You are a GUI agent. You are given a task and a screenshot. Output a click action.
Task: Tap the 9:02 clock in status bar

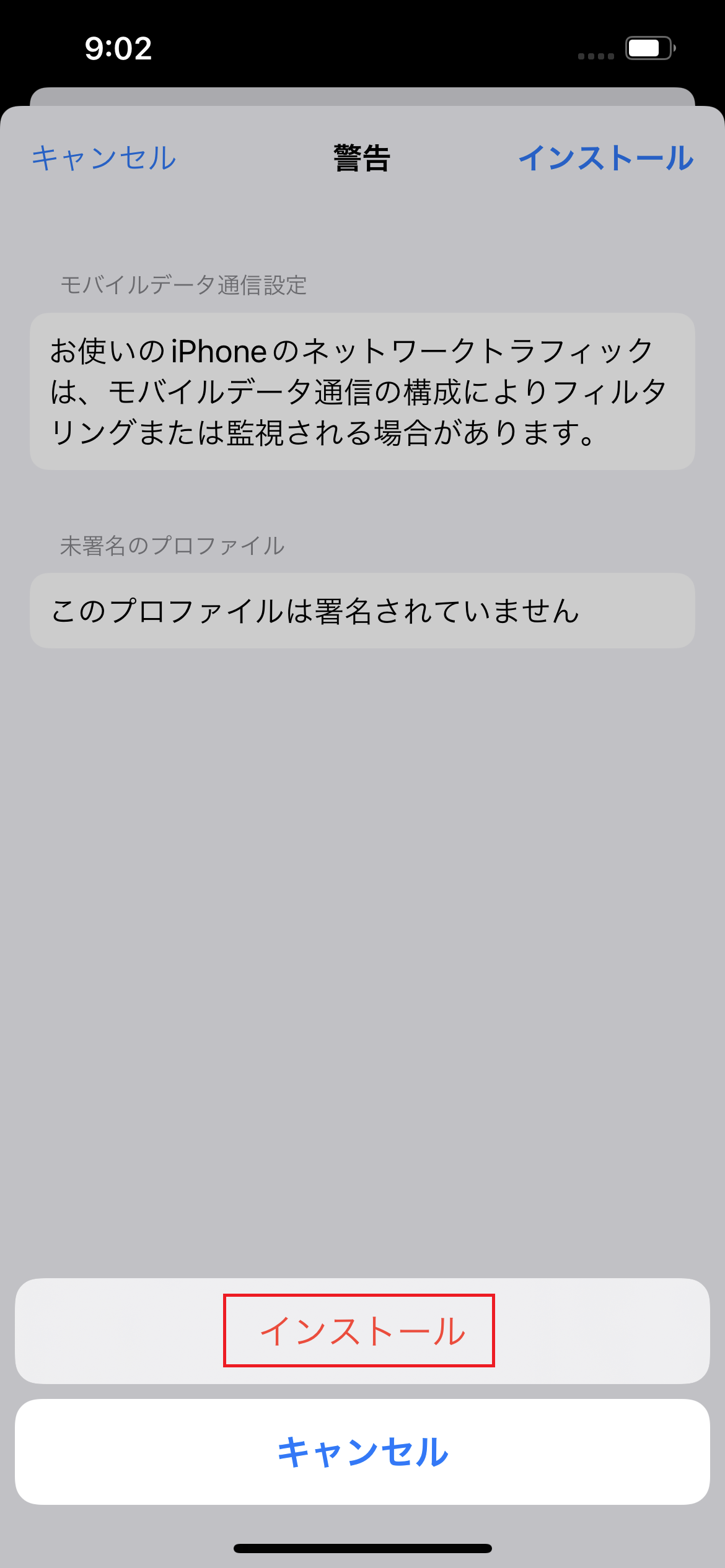point(118,50)
